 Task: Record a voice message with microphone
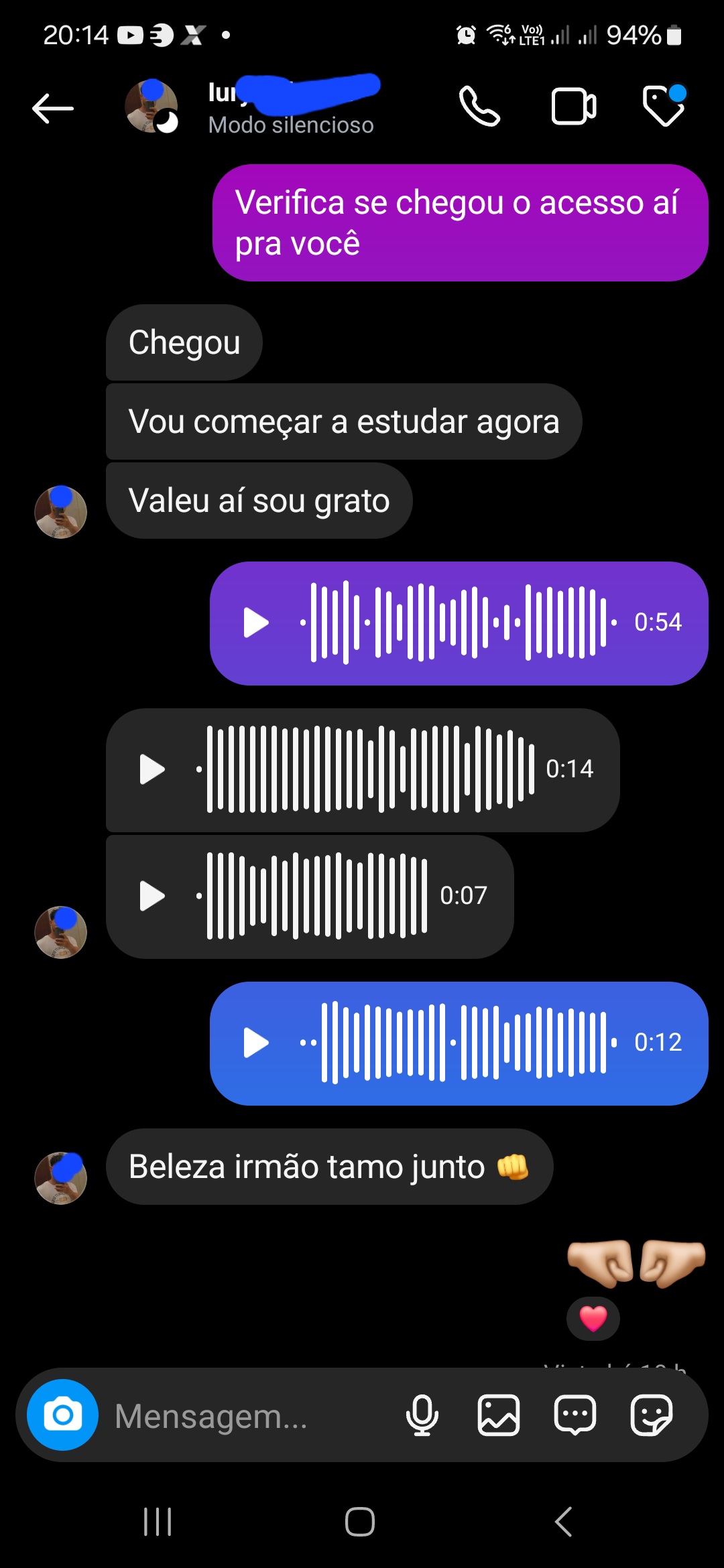point(422,1415)
